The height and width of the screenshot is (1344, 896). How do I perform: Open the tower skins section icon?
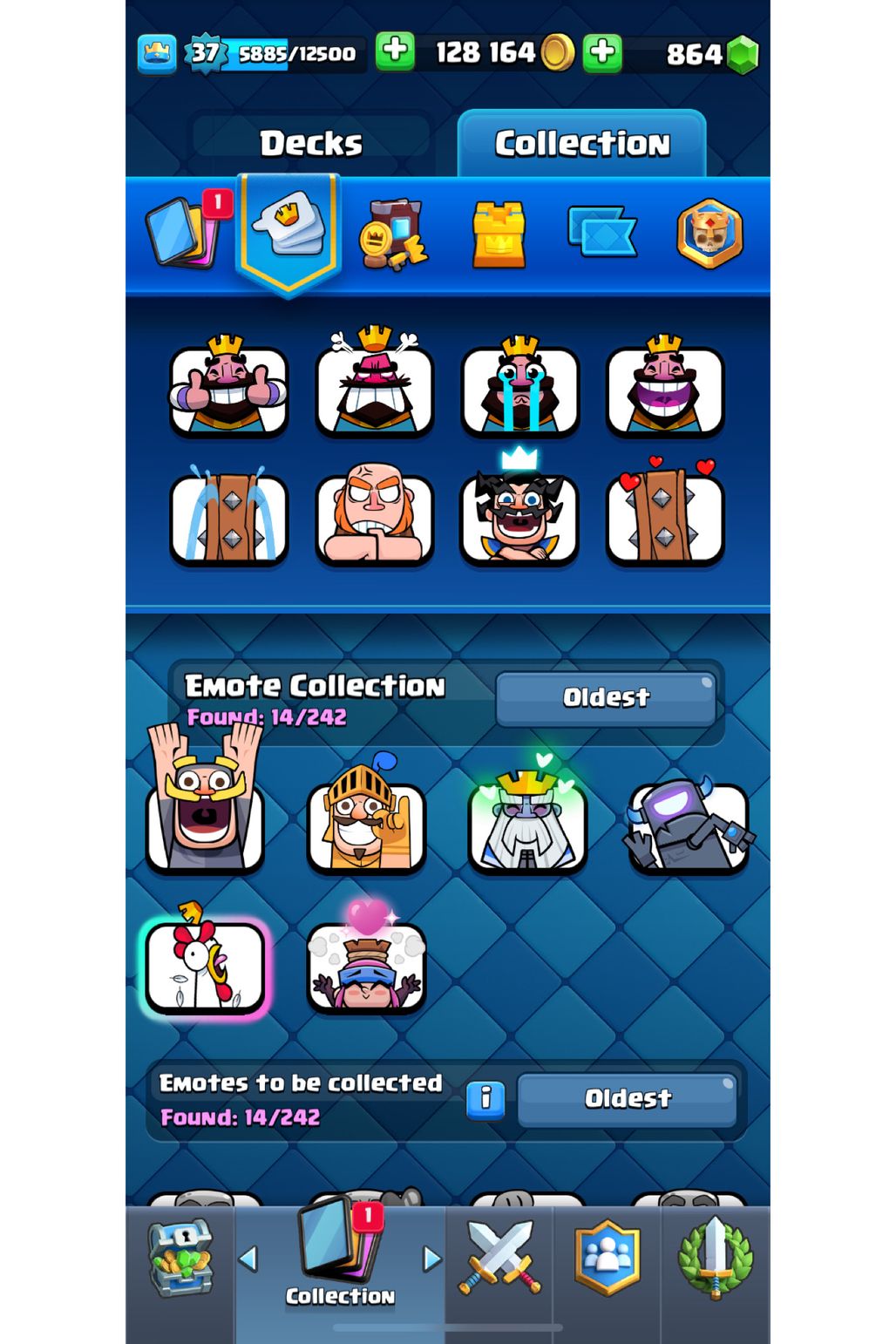point(499,234)
